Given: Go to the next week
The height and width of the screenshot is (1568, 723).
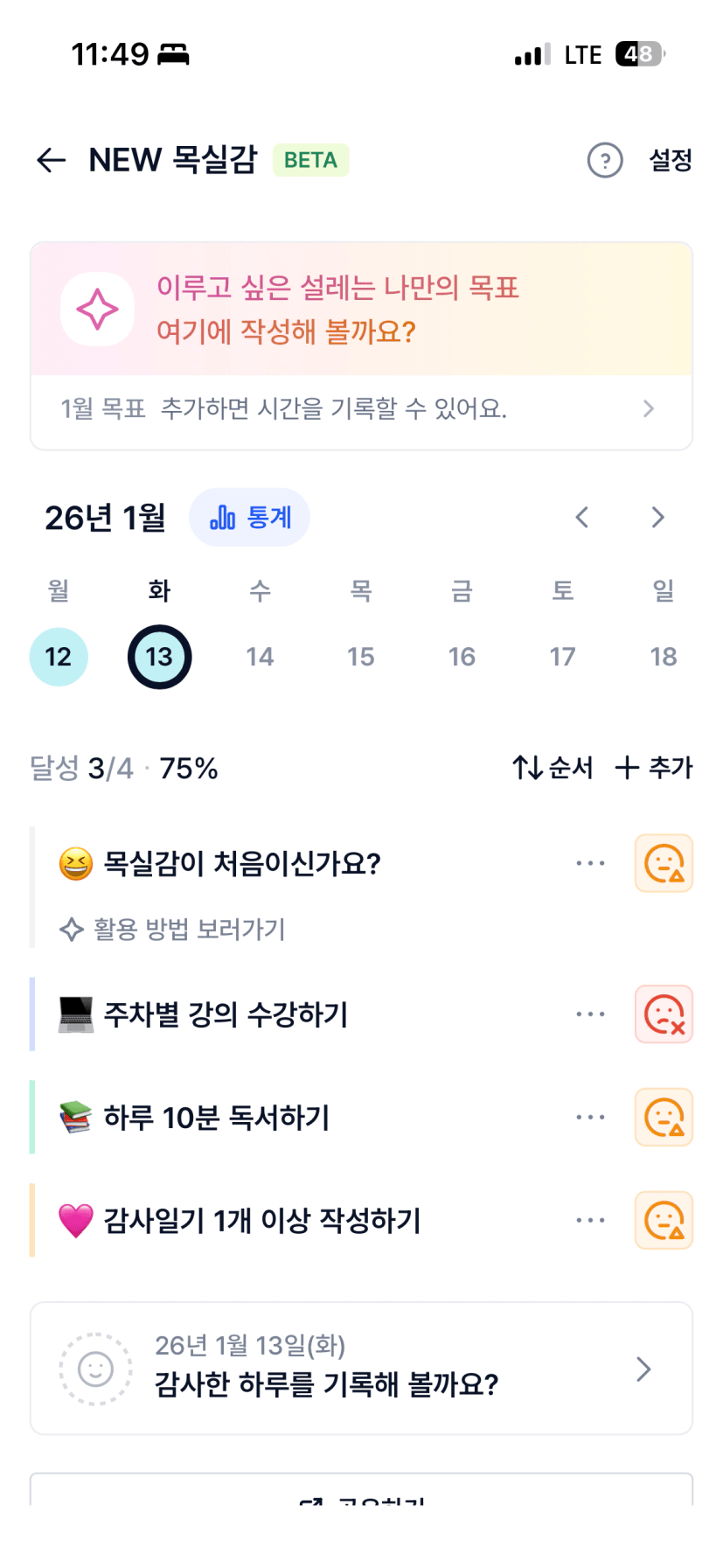Looking at the screenshot, I should pos(657,518).
